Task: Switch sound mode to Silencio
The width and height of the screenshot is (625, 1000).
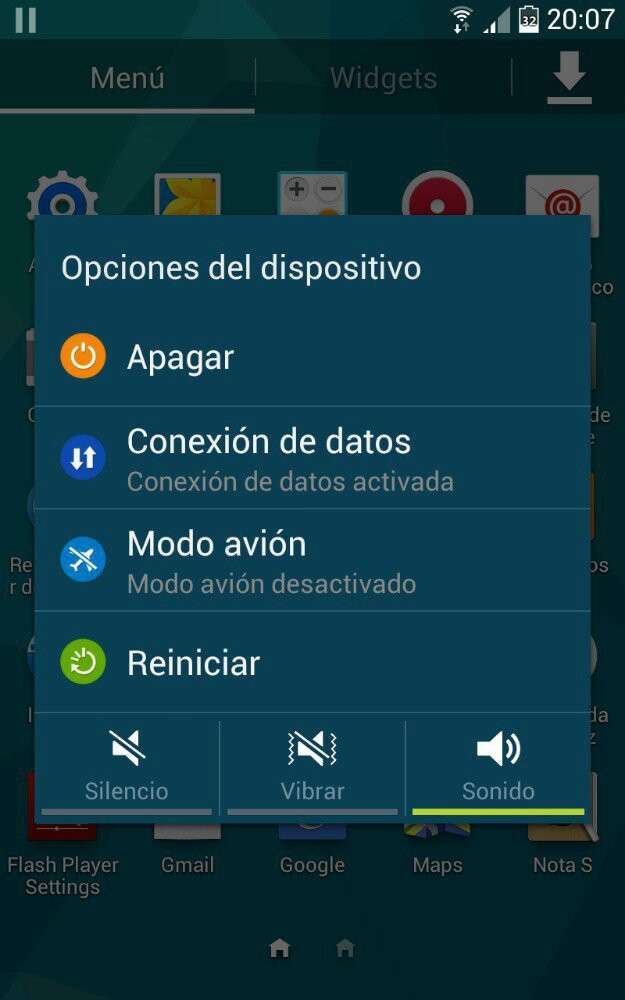Action: coord(127,767)
